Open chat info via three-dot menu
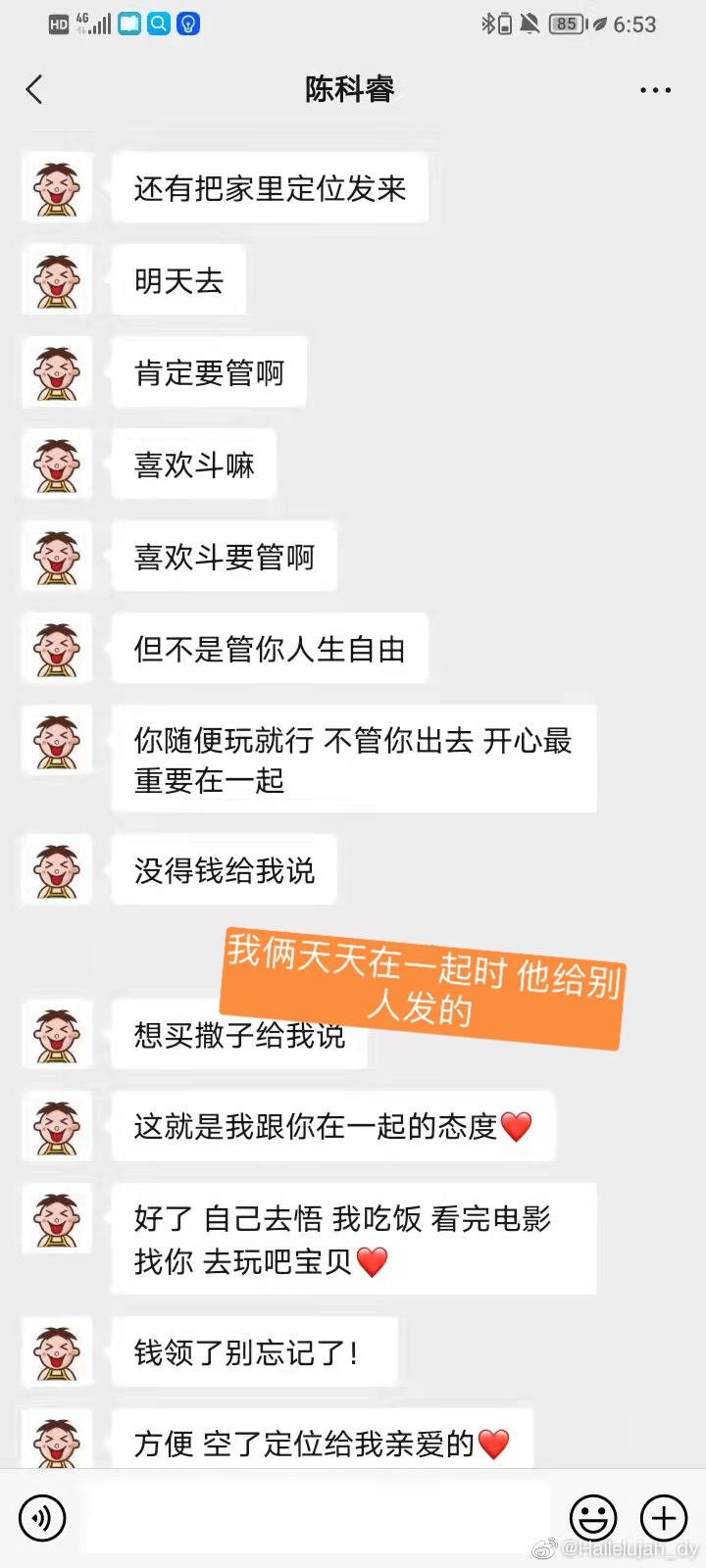The width and height of the screenshot is (706, 1568). pos(654,90)
